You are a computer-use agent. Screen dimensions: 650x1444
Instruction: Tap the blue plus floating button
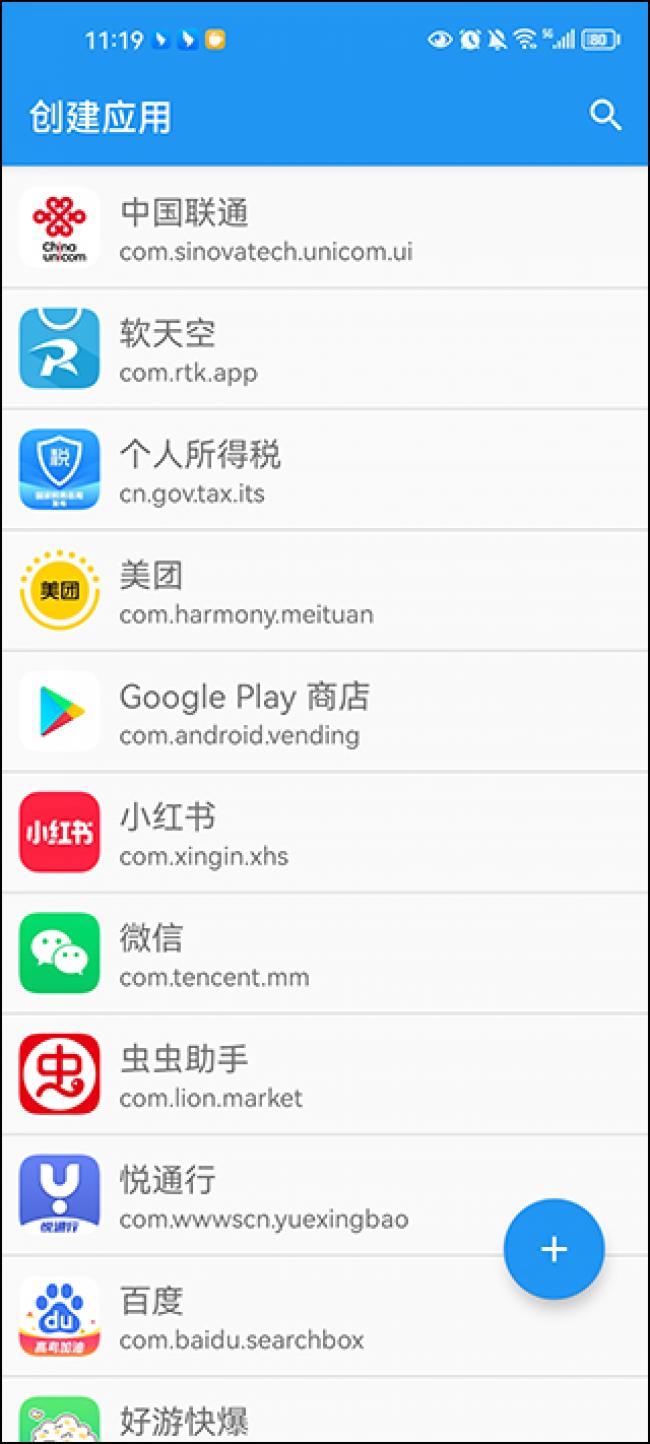coord(554,1249)
